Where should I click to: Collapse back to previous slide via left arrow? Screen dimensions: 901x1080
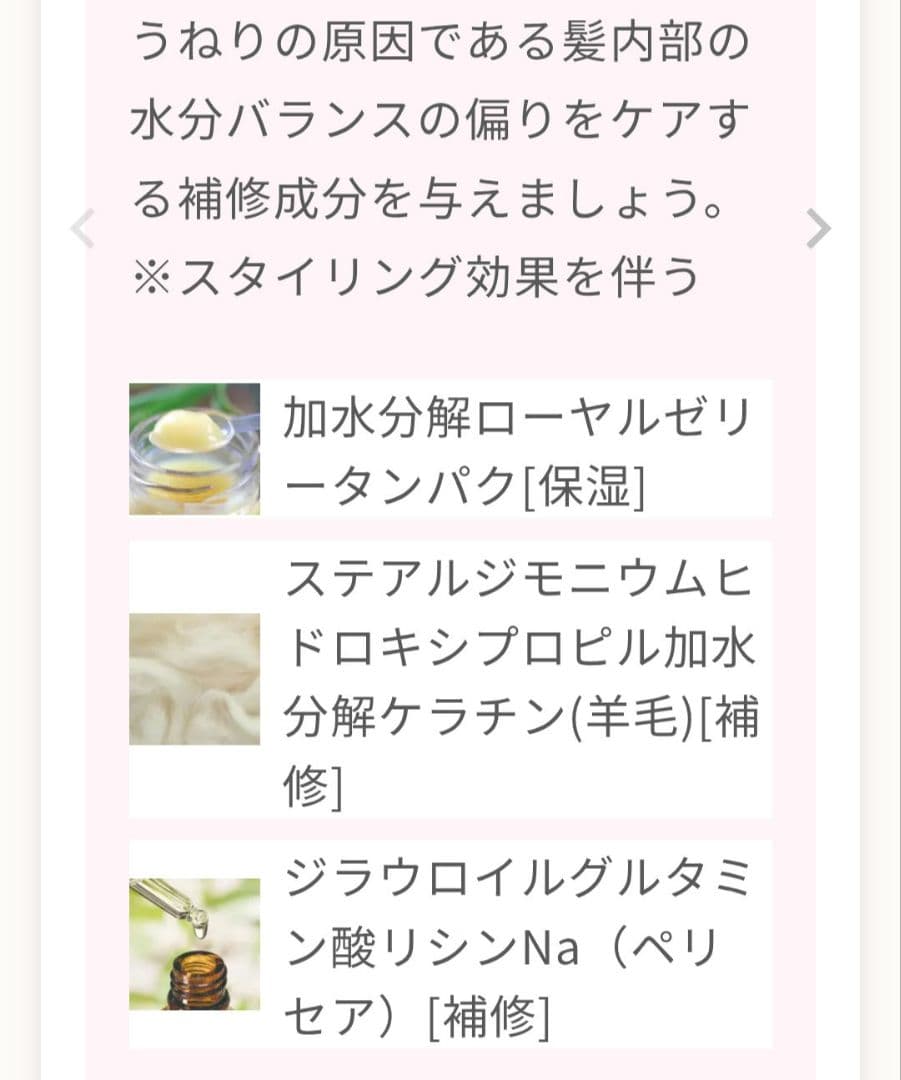tap(83, 227)
